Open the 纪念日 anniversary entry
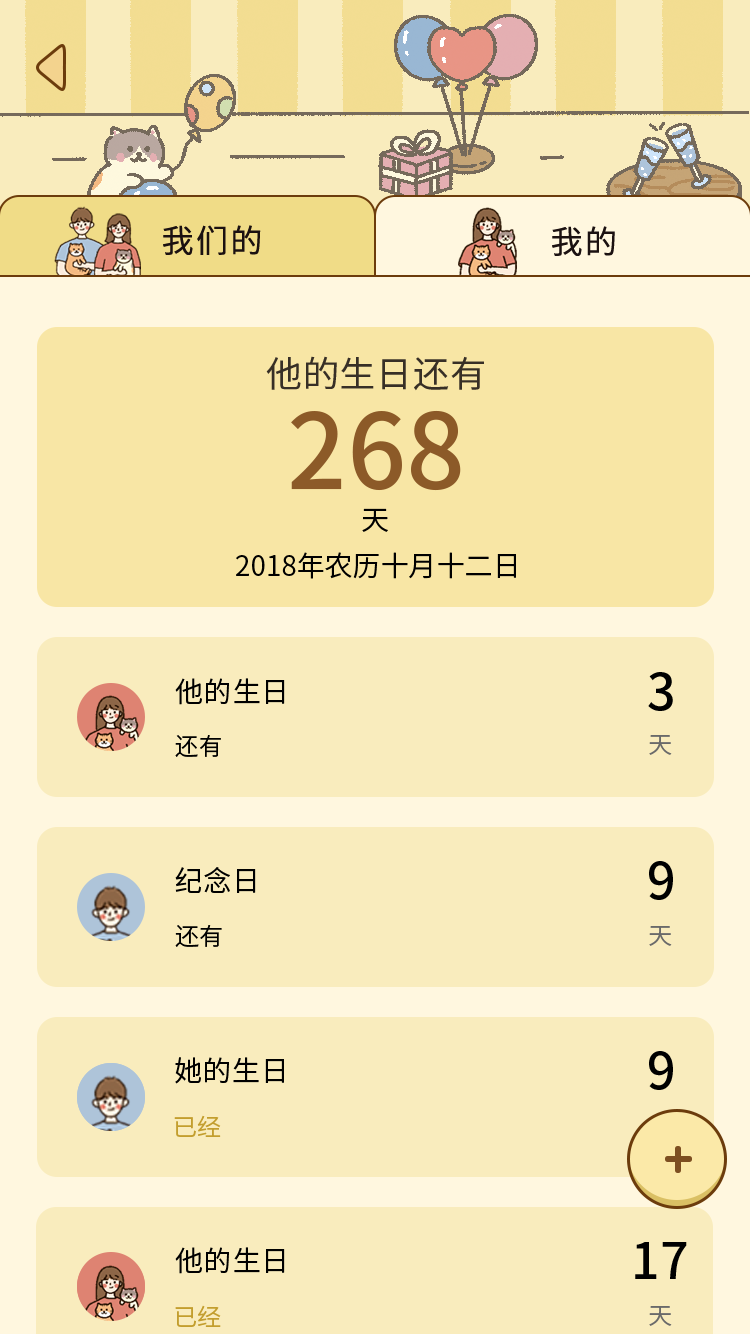Screen dimensions: 750x1334 point(375,907)
